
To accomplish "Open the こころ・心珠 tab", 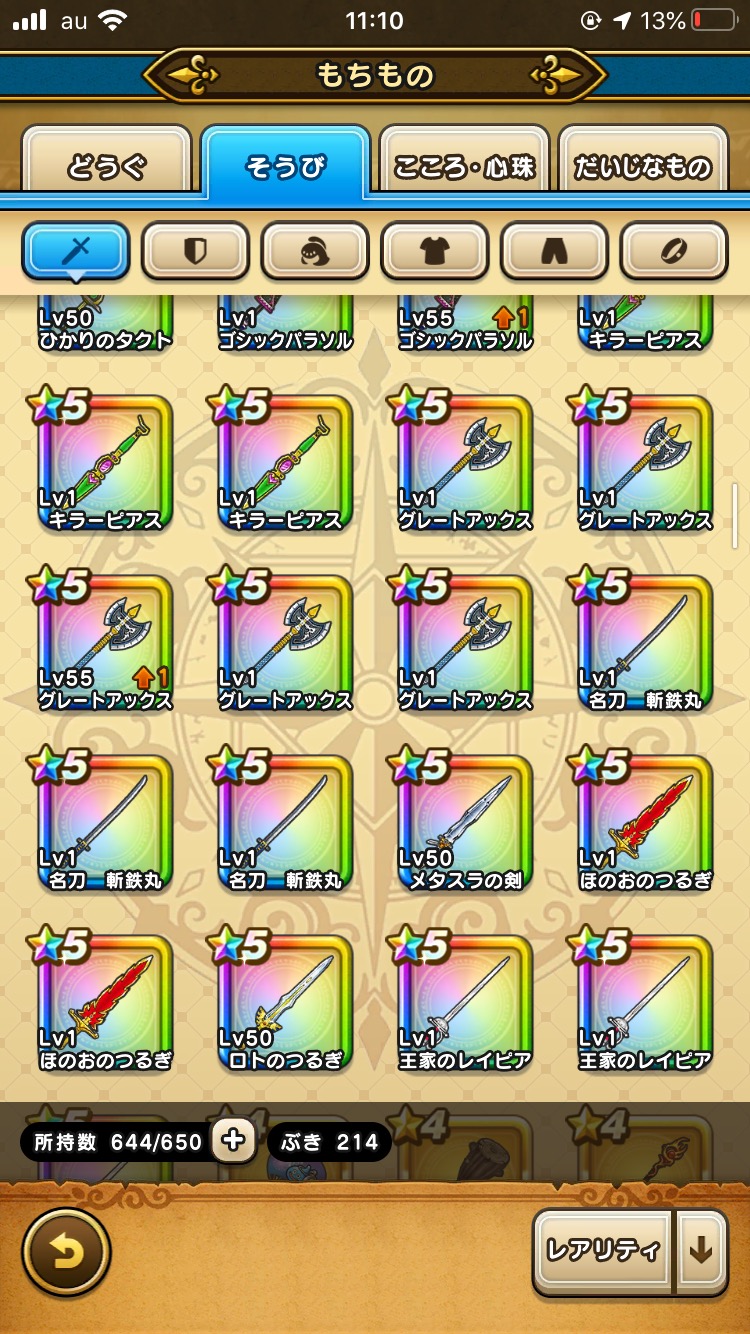I will click(x=464, y=160).
